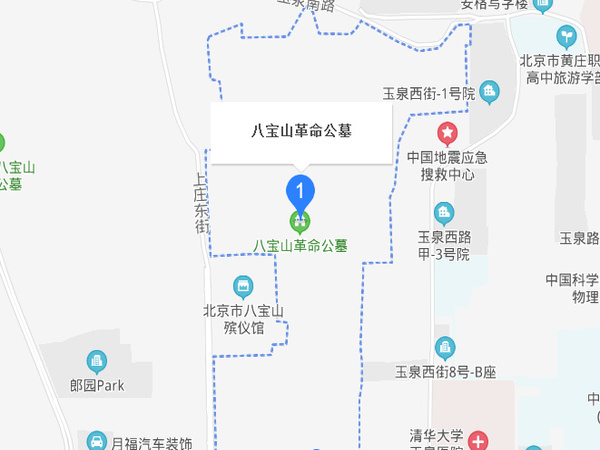Open the 八宝山革命公墓 info bubble
The width and height of the screenshot is (600, 450).
[x=301, y=131]
